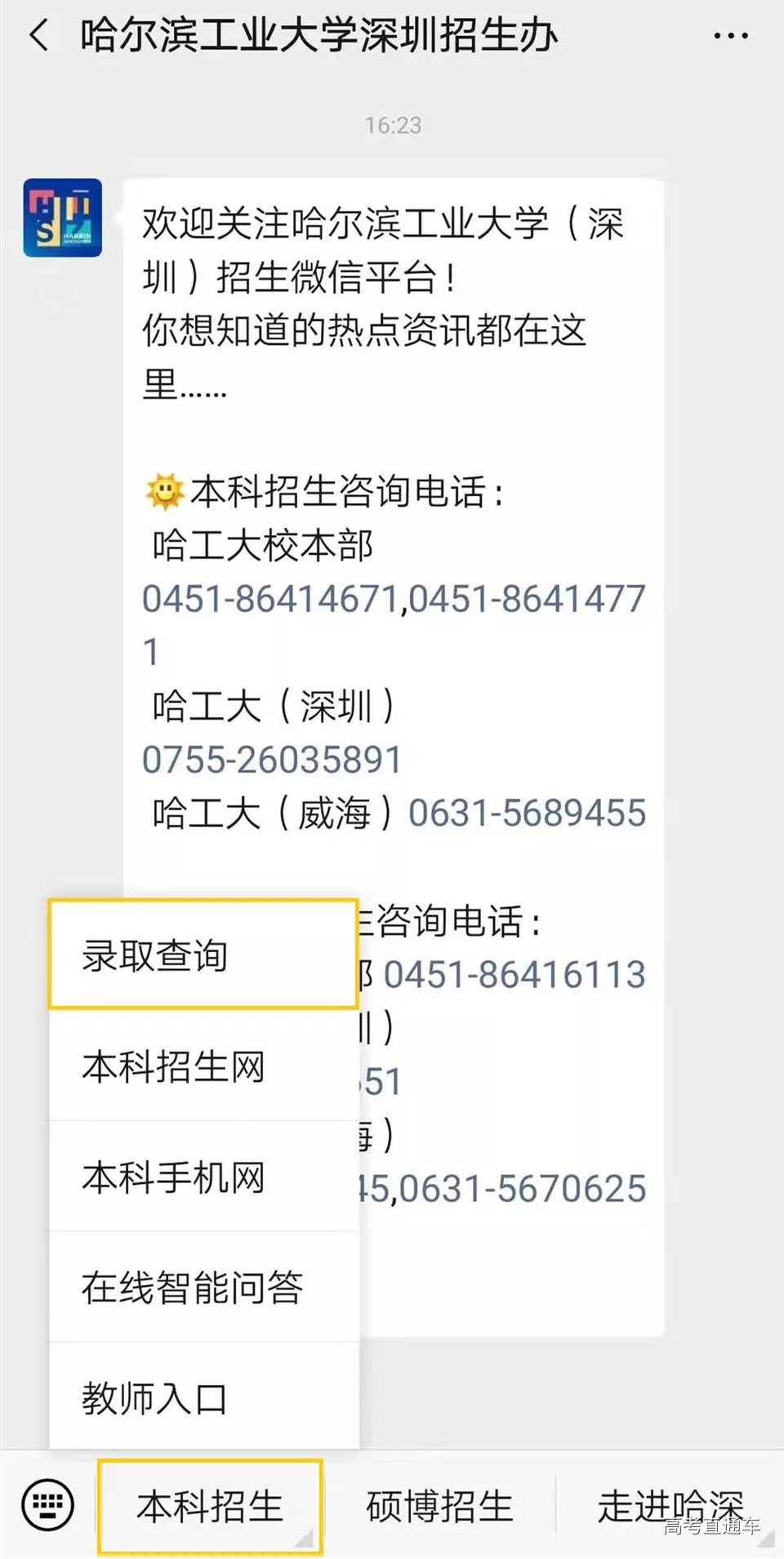The image size is (784, 1559).
Task: Open 本科招生网 menu item
Action: (x=203, y=1066)
